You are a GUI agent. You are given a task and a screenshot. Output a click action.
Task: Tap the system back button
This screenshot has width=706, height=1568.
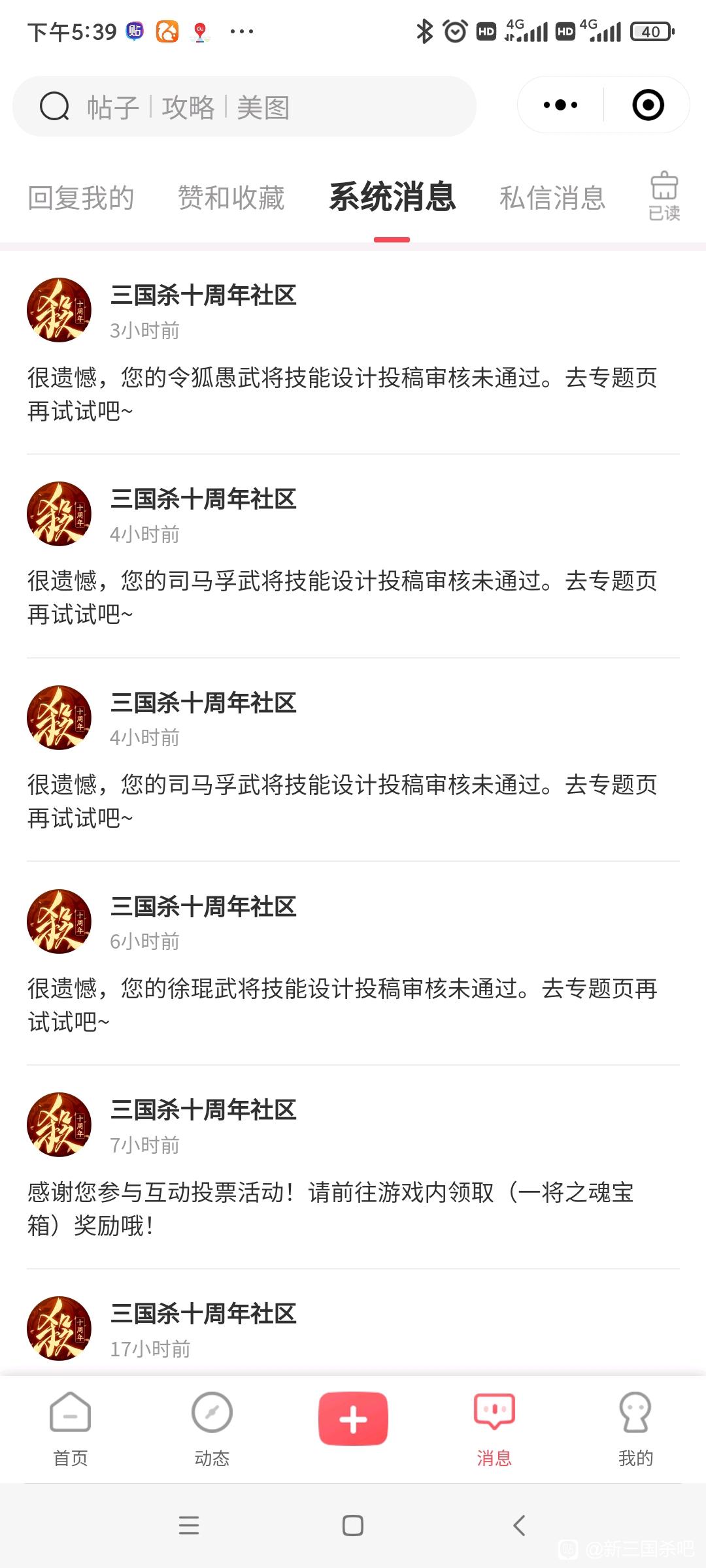(519, 1526)
